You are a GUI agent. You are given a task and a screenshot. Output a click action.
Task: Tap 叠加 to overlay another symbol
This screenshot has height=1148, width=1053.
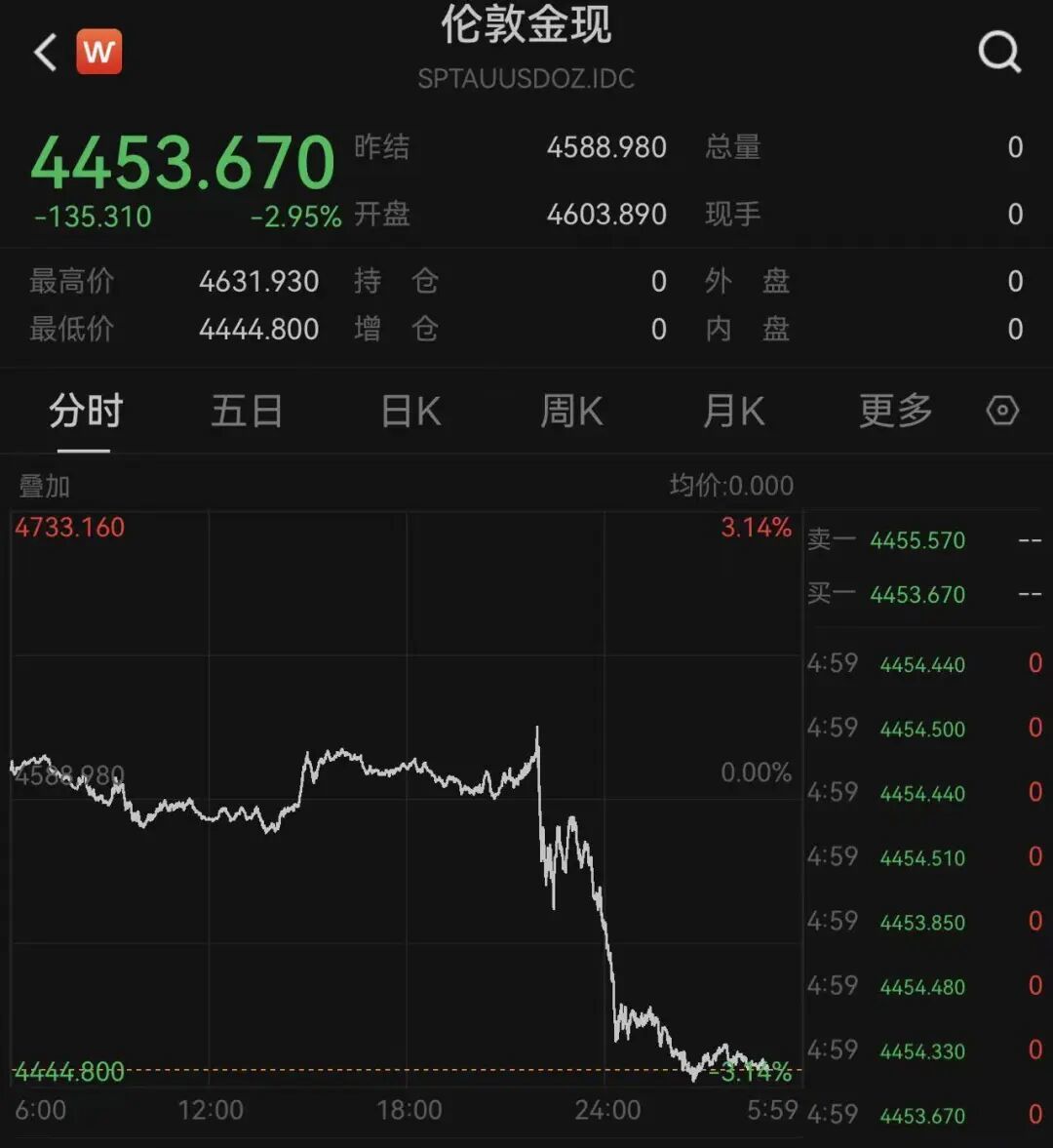tap(44, 486)
